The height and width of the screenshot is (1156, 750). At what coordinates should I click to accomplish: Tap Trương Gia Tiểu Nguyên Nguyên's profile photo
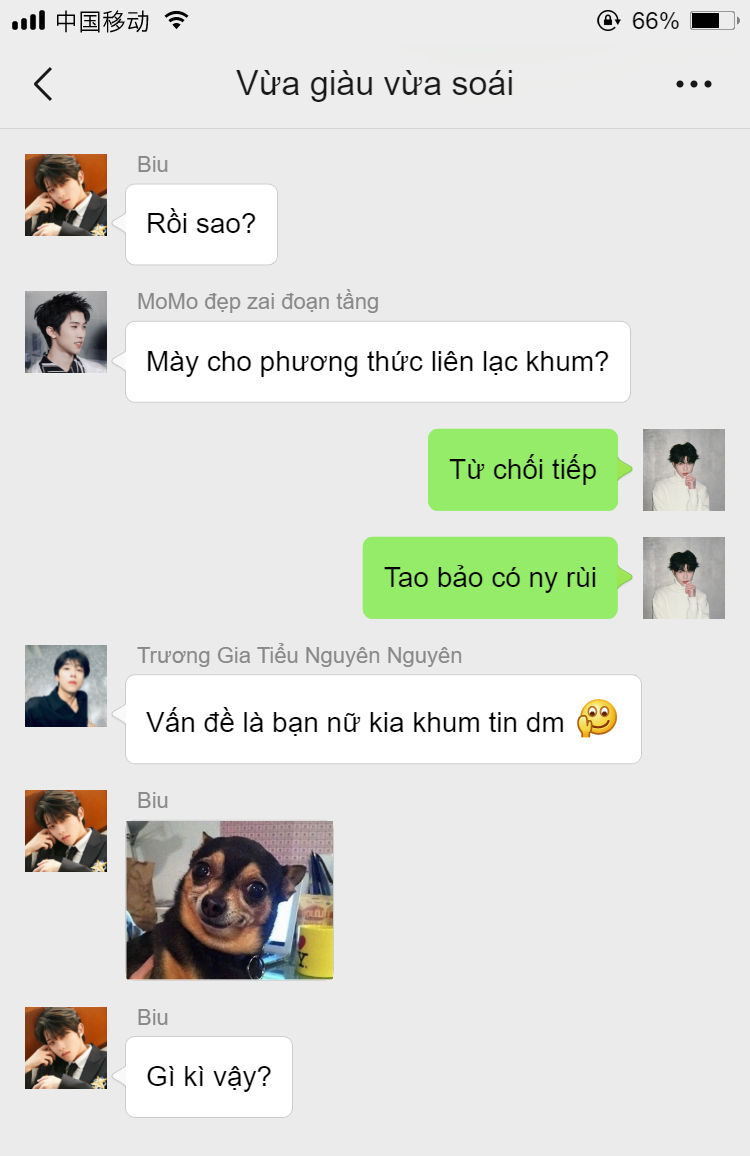click(66, 686)
